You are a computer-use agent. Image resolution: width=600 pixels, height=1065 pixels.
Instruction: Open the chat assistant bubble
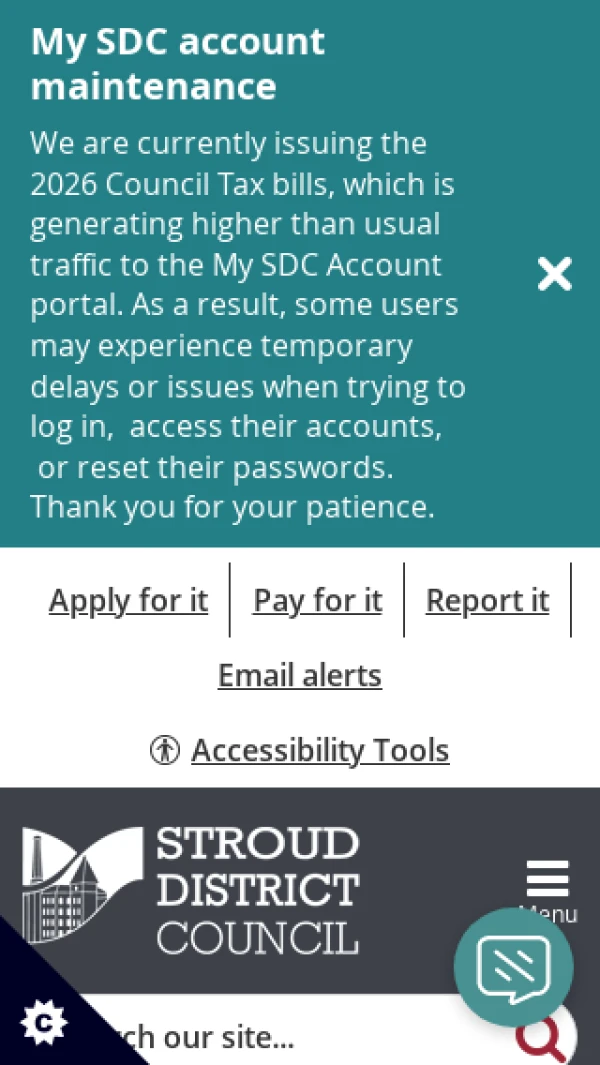point(514,967)
